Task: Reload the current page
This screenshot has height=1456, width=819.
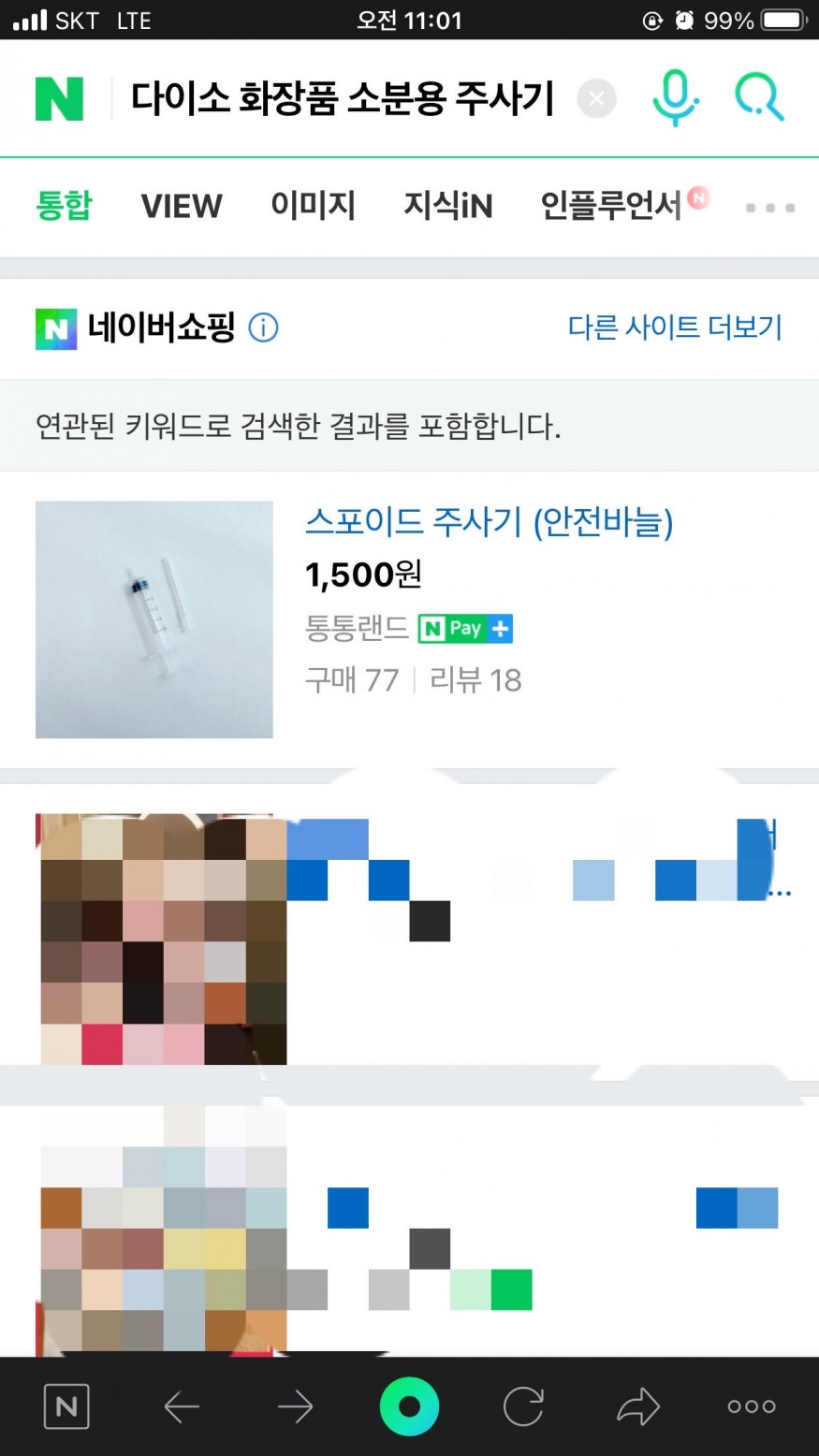Action: tap(523, 1405)
